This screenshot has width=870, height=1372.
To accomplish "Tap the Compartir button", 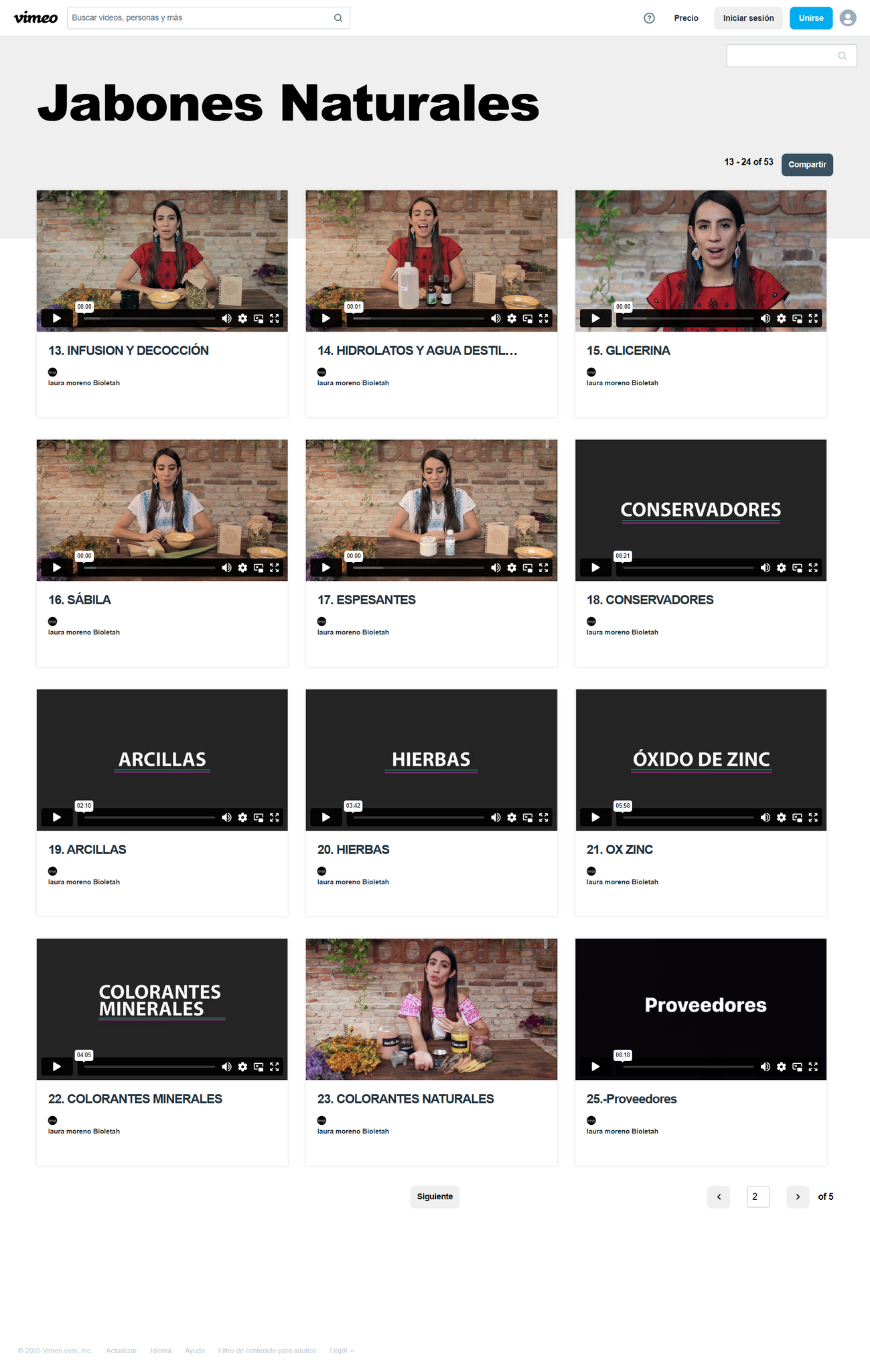I will coord(806,165).
